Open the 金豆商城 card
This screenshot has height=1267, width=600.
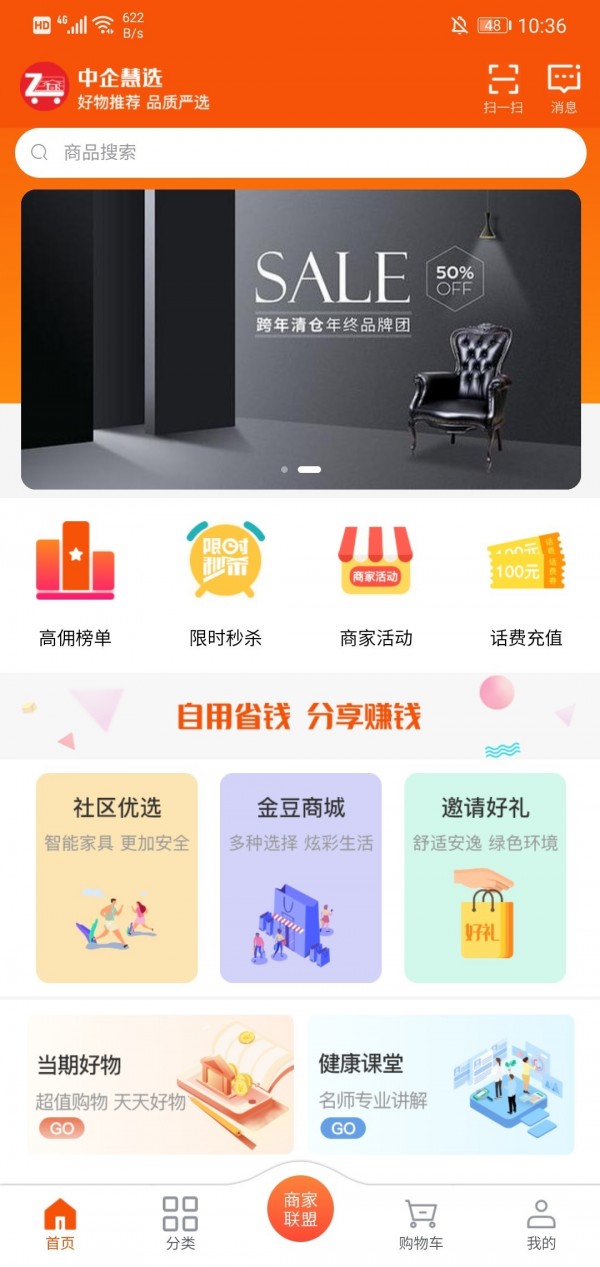coord(301,877)
